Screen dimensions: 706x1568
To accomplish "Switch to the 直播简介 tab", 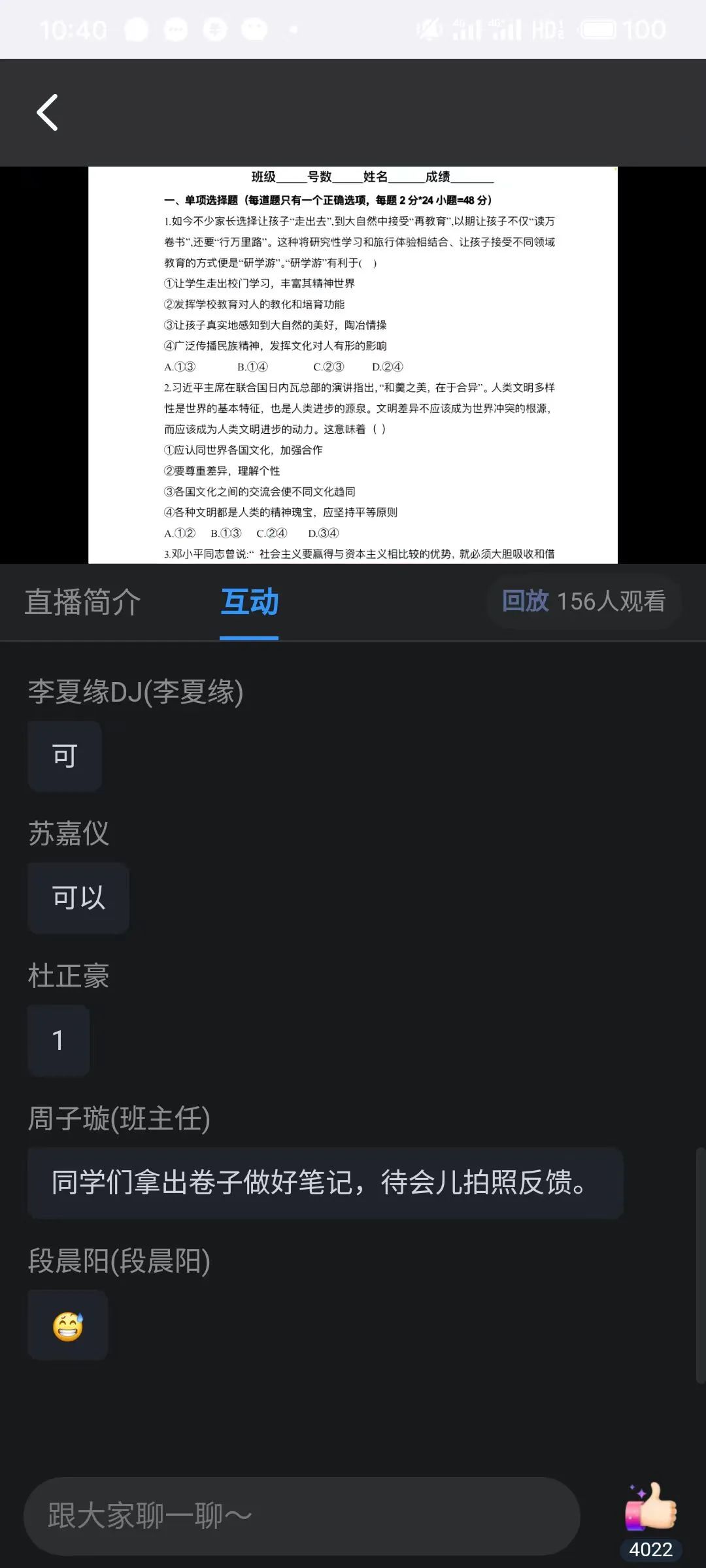I will [83, 602].
